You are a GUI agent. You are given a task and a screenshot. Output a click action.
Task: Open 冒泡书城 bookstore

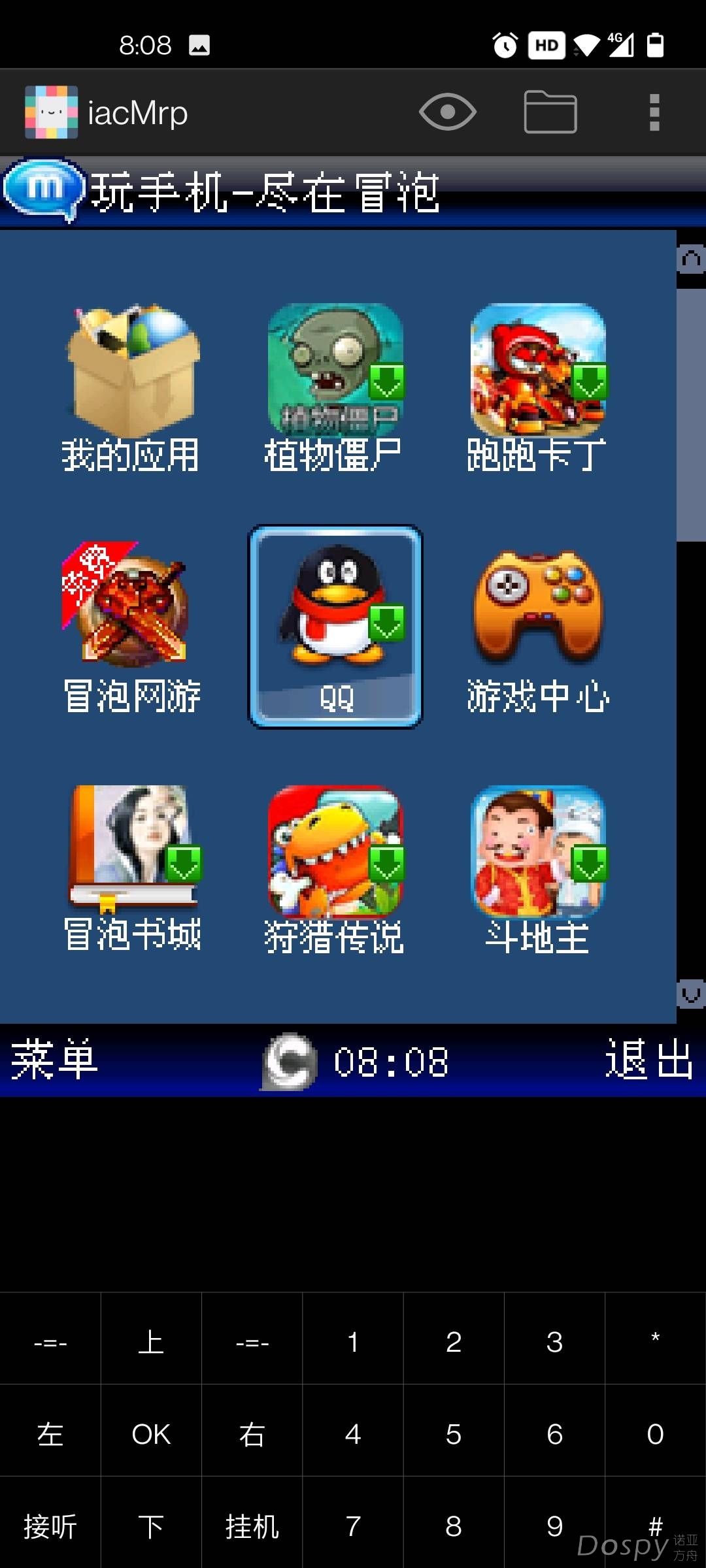click(x=133, y=866)
